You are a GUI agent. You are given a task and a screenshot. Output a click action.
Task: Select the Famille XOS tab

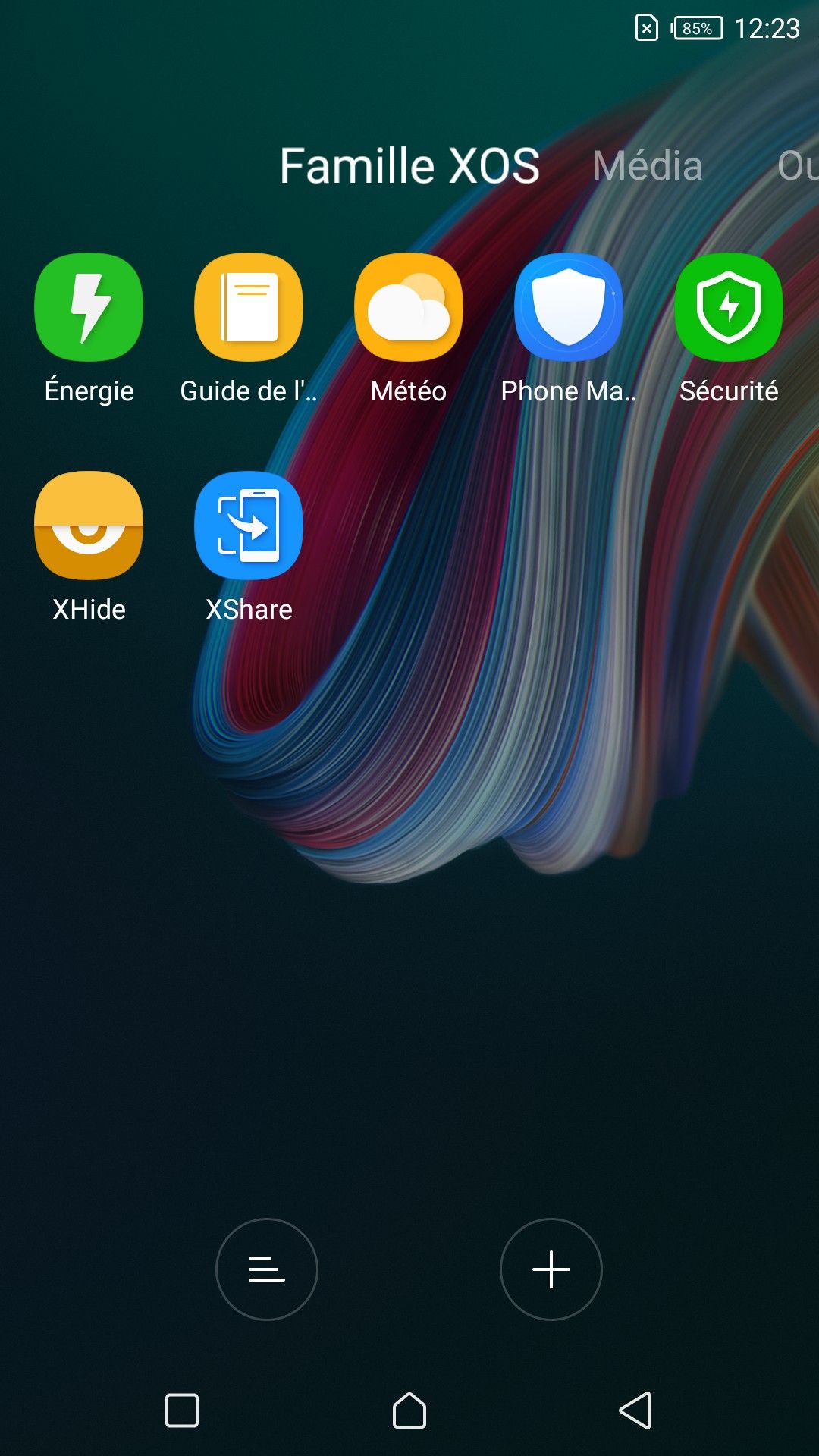(x=409, y=165)
